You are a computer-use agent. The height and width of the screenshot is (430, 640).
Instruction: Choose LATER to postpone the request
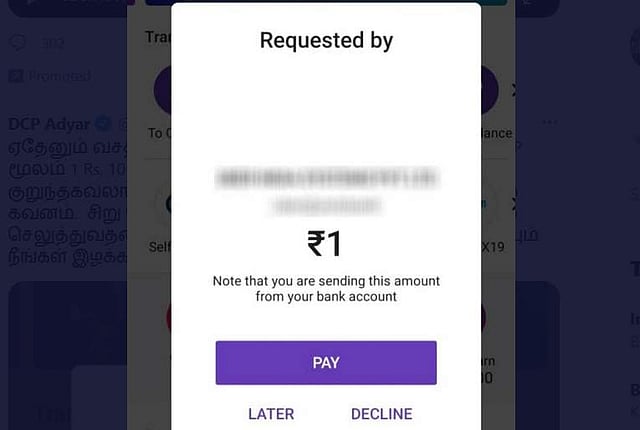click(x=271, y=414)
